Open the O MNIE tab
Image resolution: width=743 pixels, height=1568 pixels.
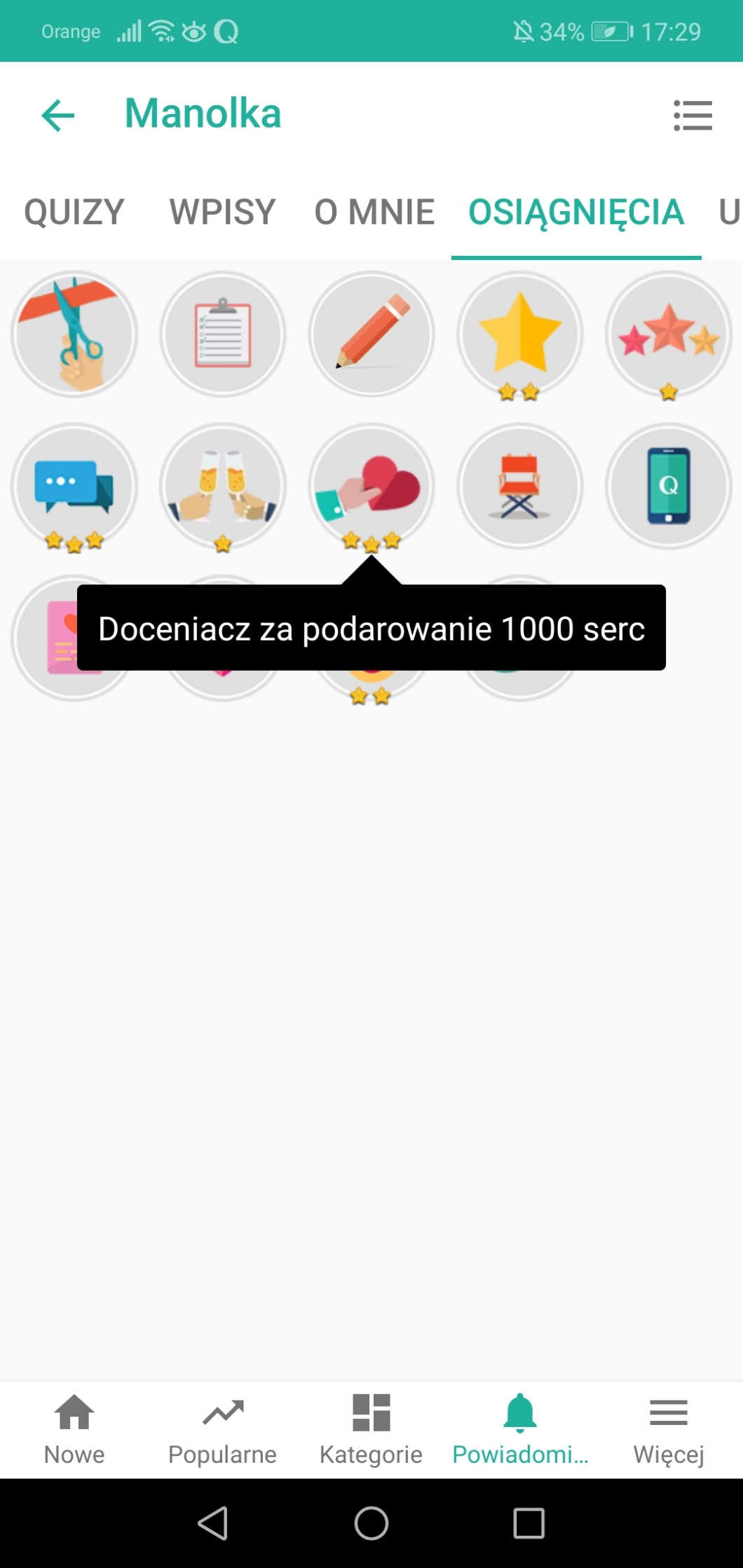374,212
